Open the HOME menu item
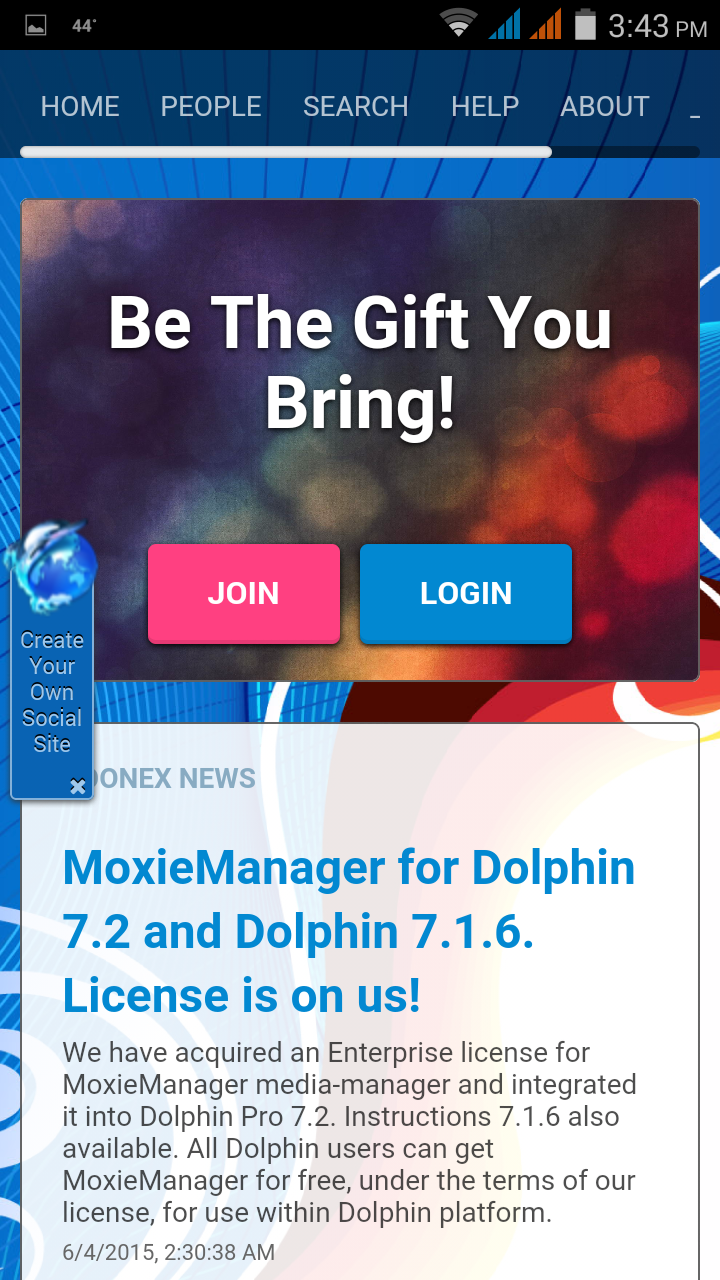This screenshot has height=1280, width=720. (x=80, y=106)
